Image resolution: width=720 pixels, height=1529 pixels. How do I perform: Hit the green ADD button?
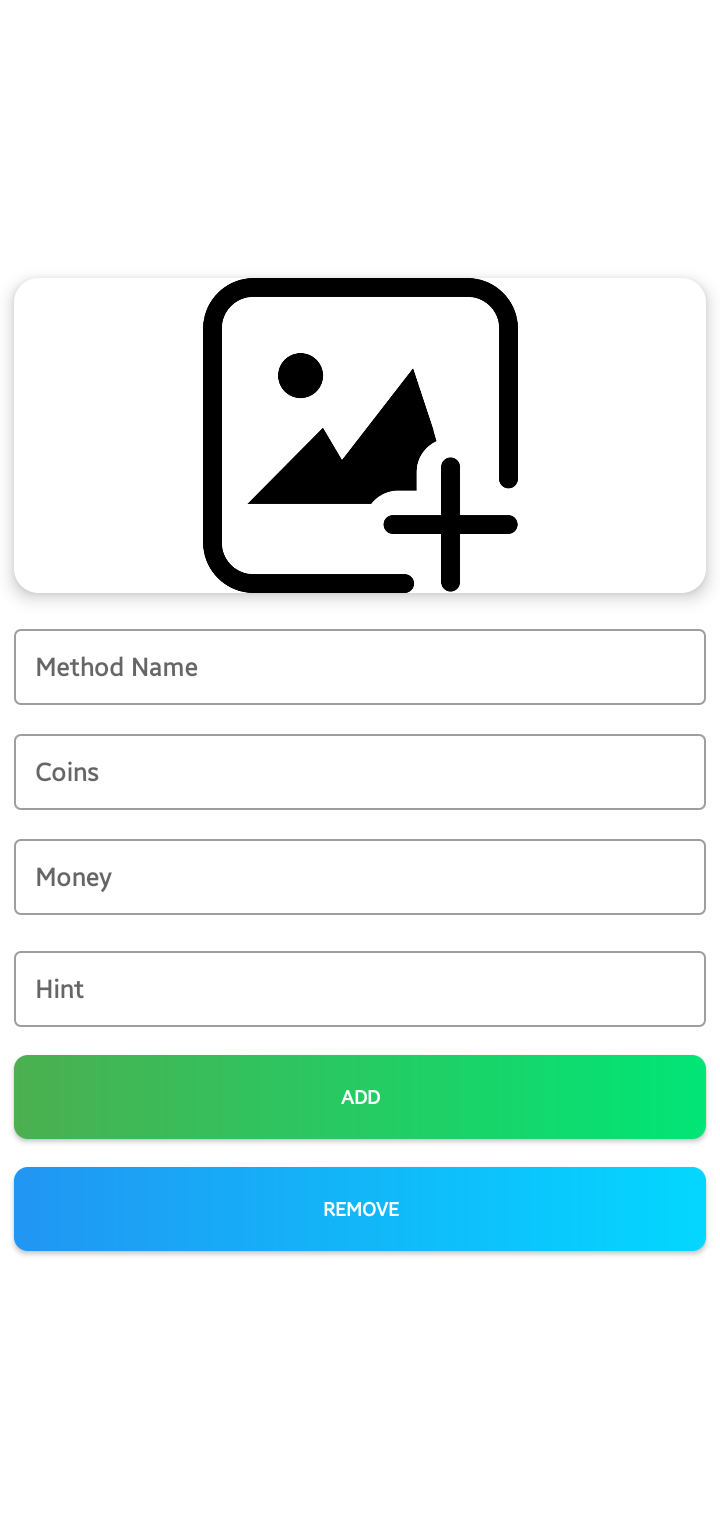click(360, 1097)
